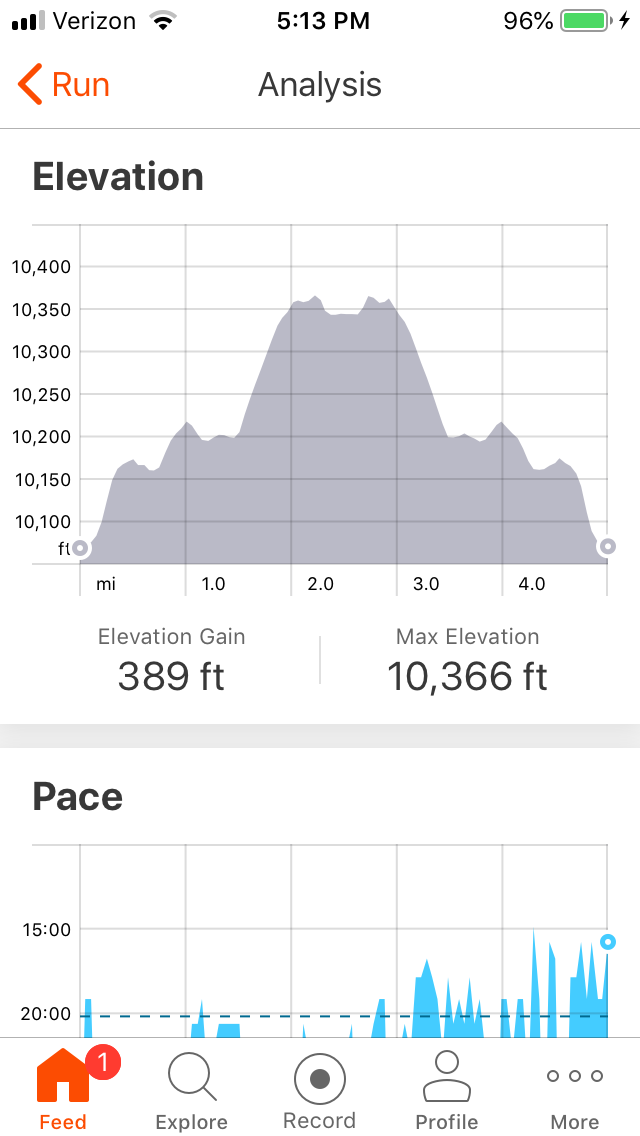Switch to the Profile tab

[x=447, y=1088]
